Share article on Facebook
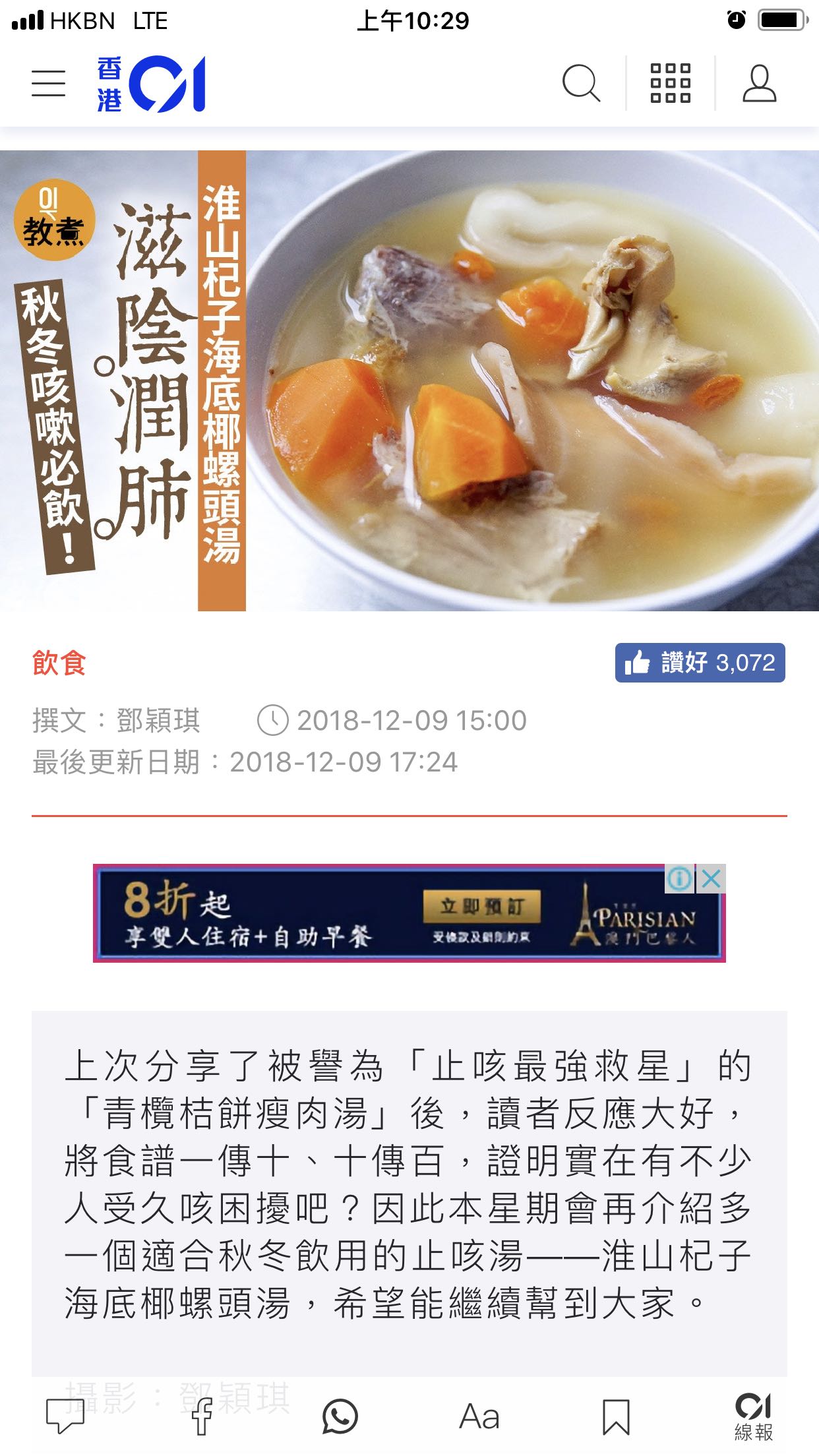Viewport: 819px width, 1456px height. point(202,1416)
